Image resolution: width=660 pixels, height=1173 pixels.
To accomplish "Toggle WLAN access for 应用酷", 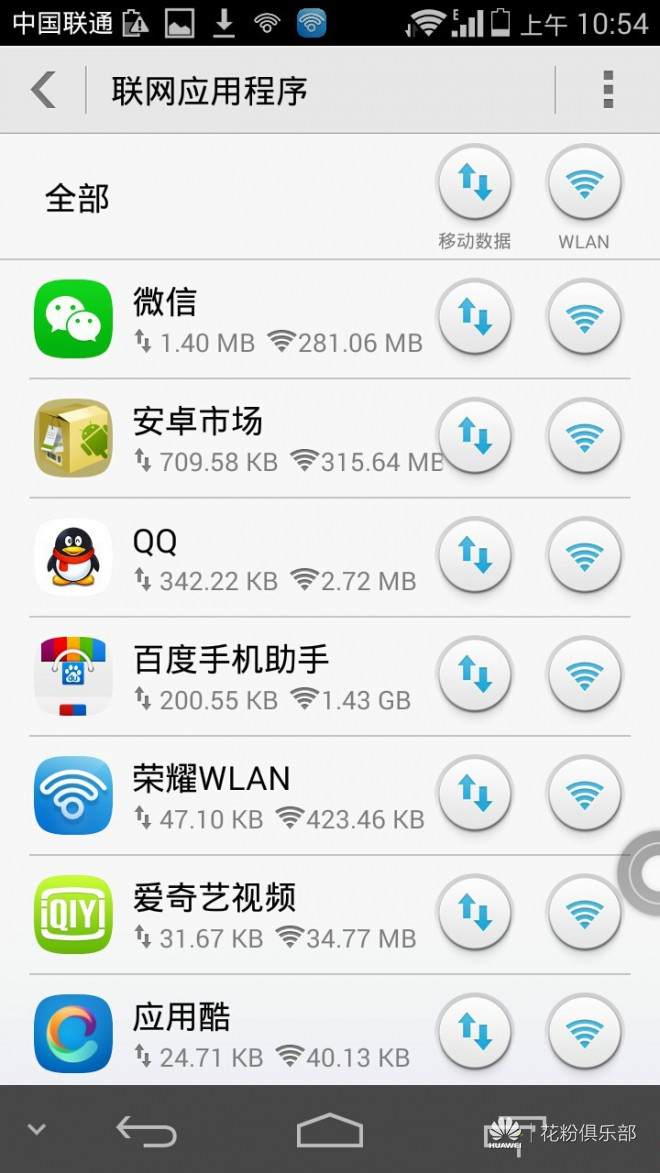I will [584, 1032].
